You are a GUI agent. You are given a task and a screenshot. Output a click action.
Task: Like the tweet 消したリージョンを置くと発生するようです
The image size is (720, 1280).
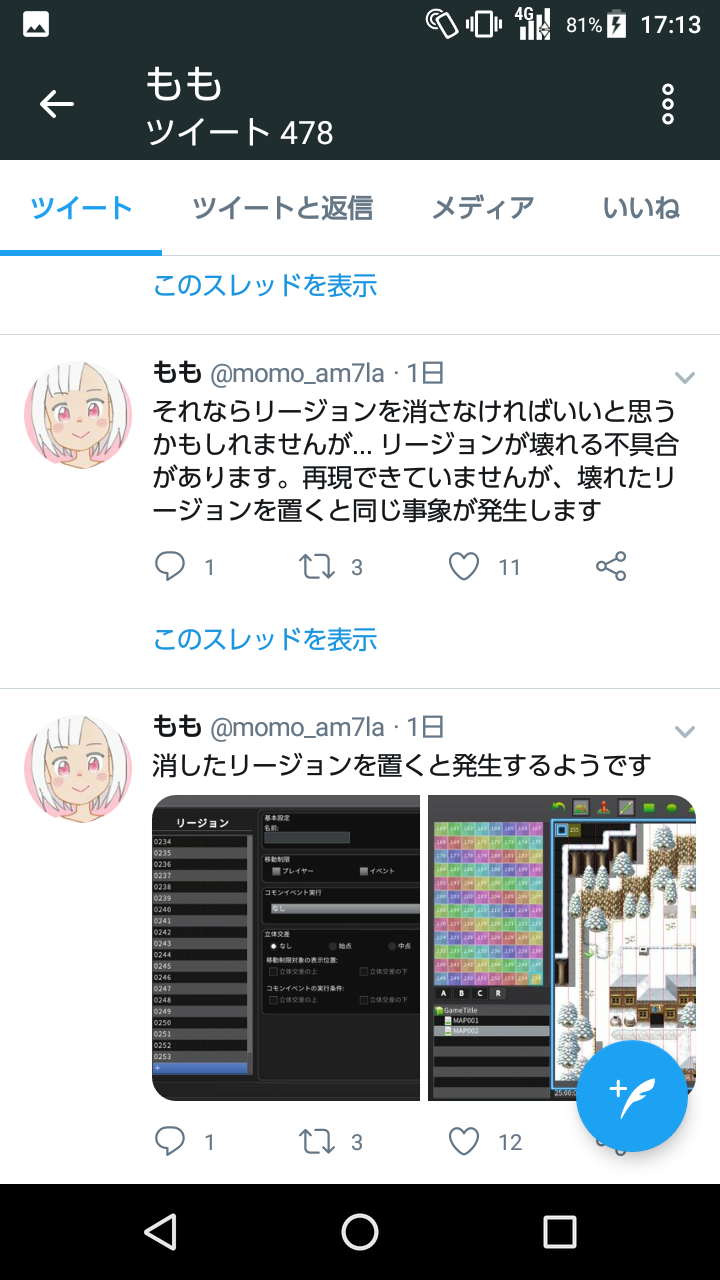464,1141
